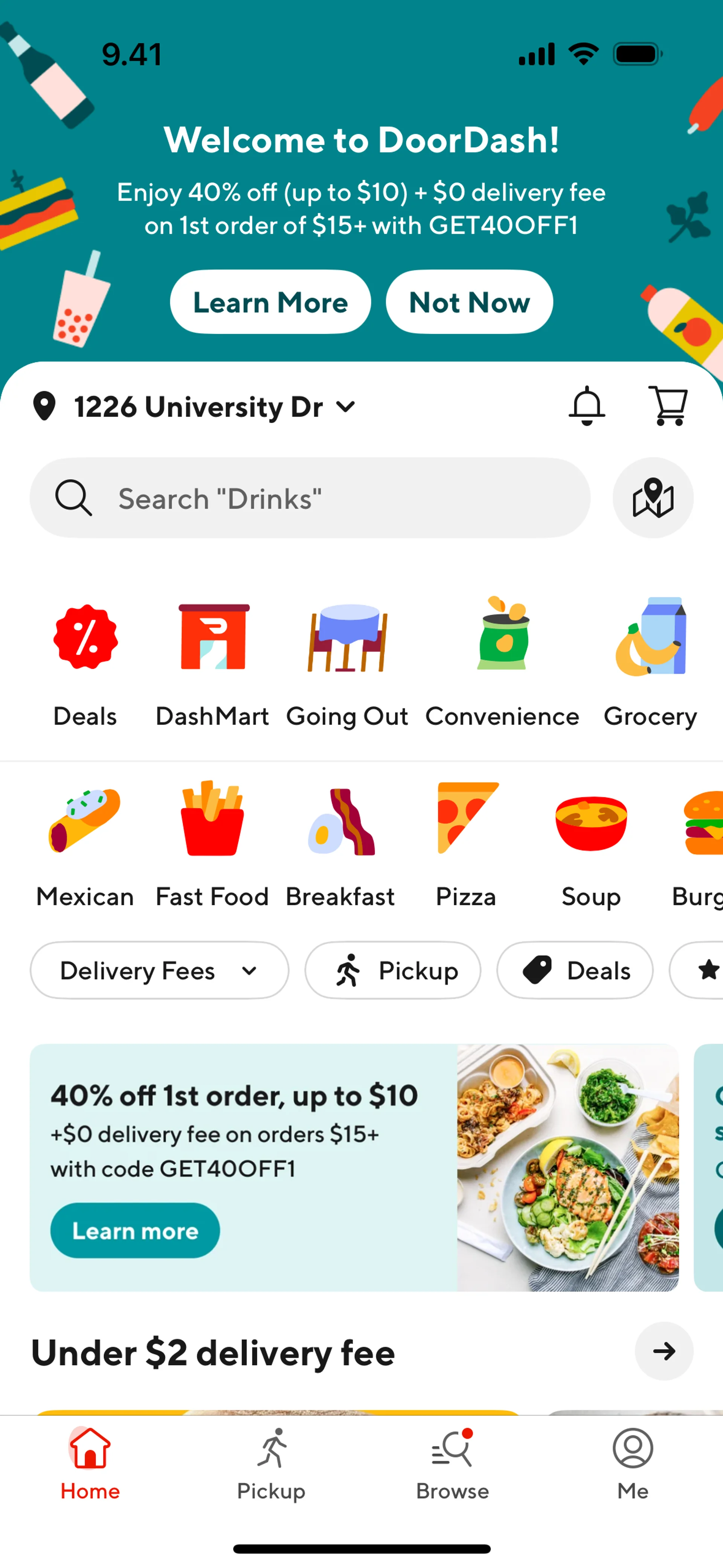
Task: Select the Pizza cuisine
Action: click(x=466, y=845)
